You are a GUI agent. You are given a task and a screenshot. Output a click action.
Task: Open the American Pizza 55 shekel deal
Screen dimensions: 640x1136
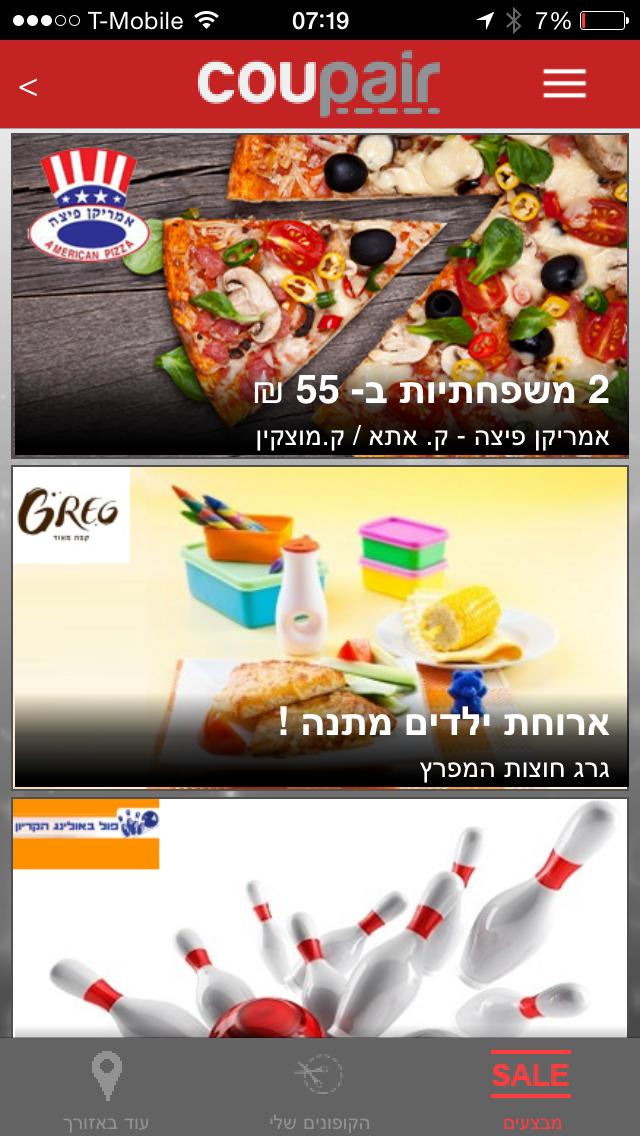tap(320, 295)
